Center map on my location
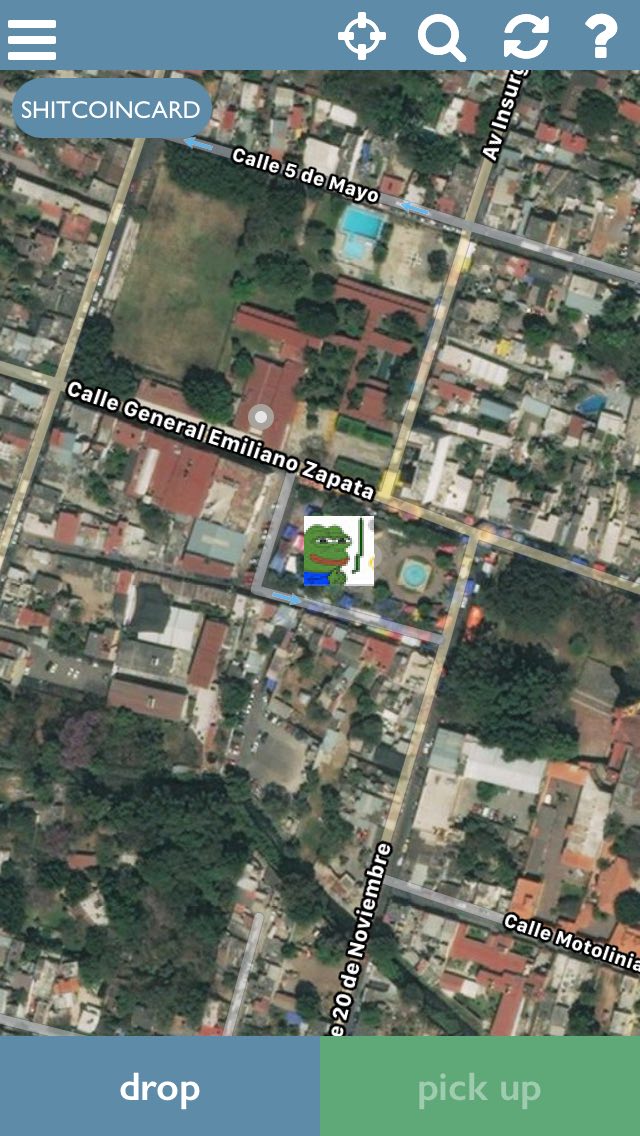The width and height of the screenshot is (640, 1136). pyautogui.click(x=362, y=36)
